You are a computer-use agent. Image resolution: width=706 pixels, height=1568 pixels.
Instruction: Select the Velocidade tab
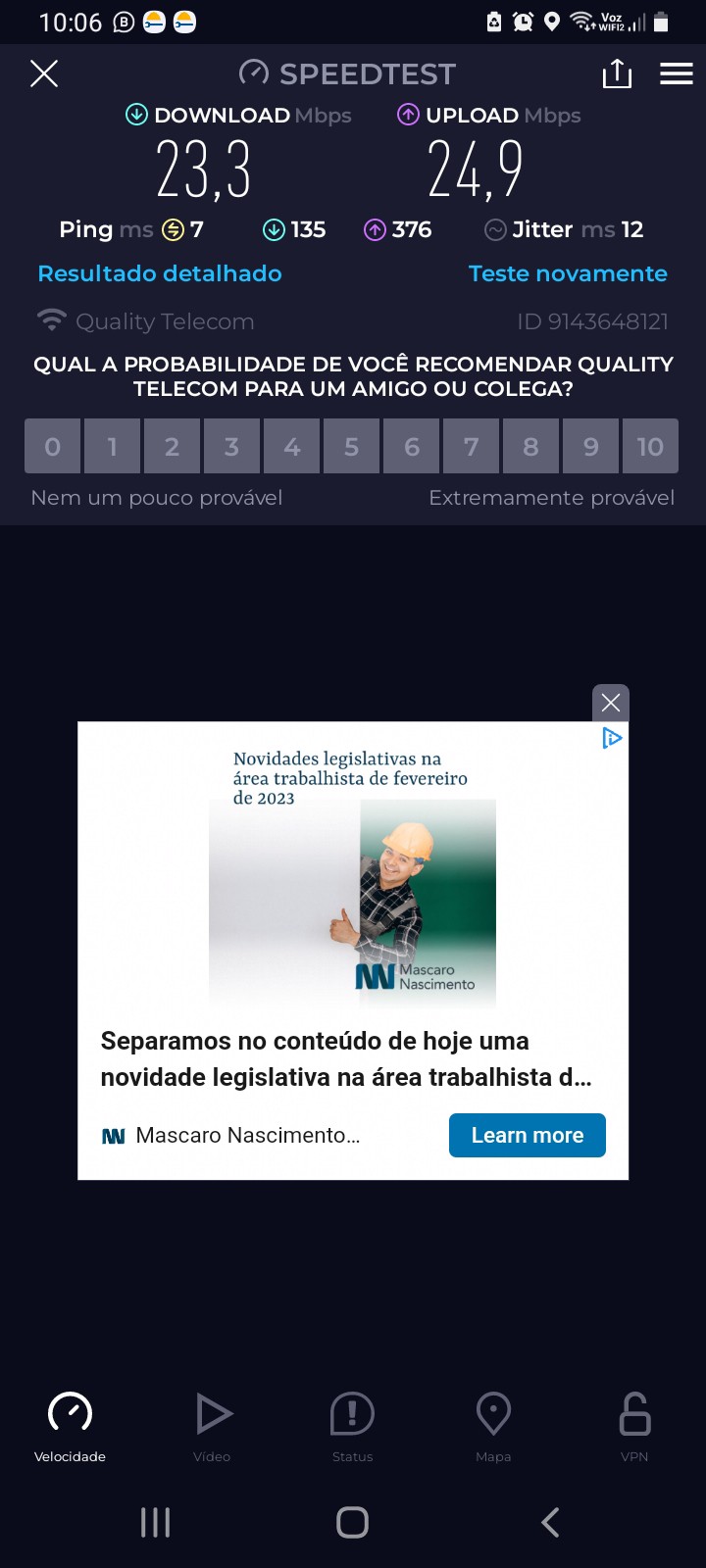click(x=70, y=1426)
